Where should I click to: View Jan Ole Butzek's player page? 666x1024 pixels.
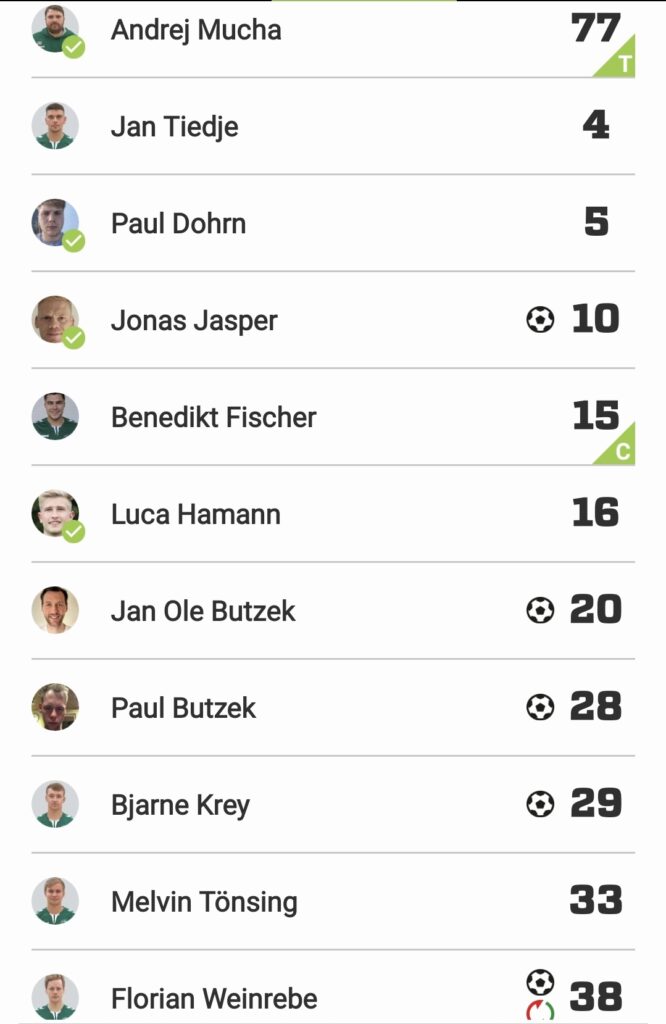coord(203,612)
